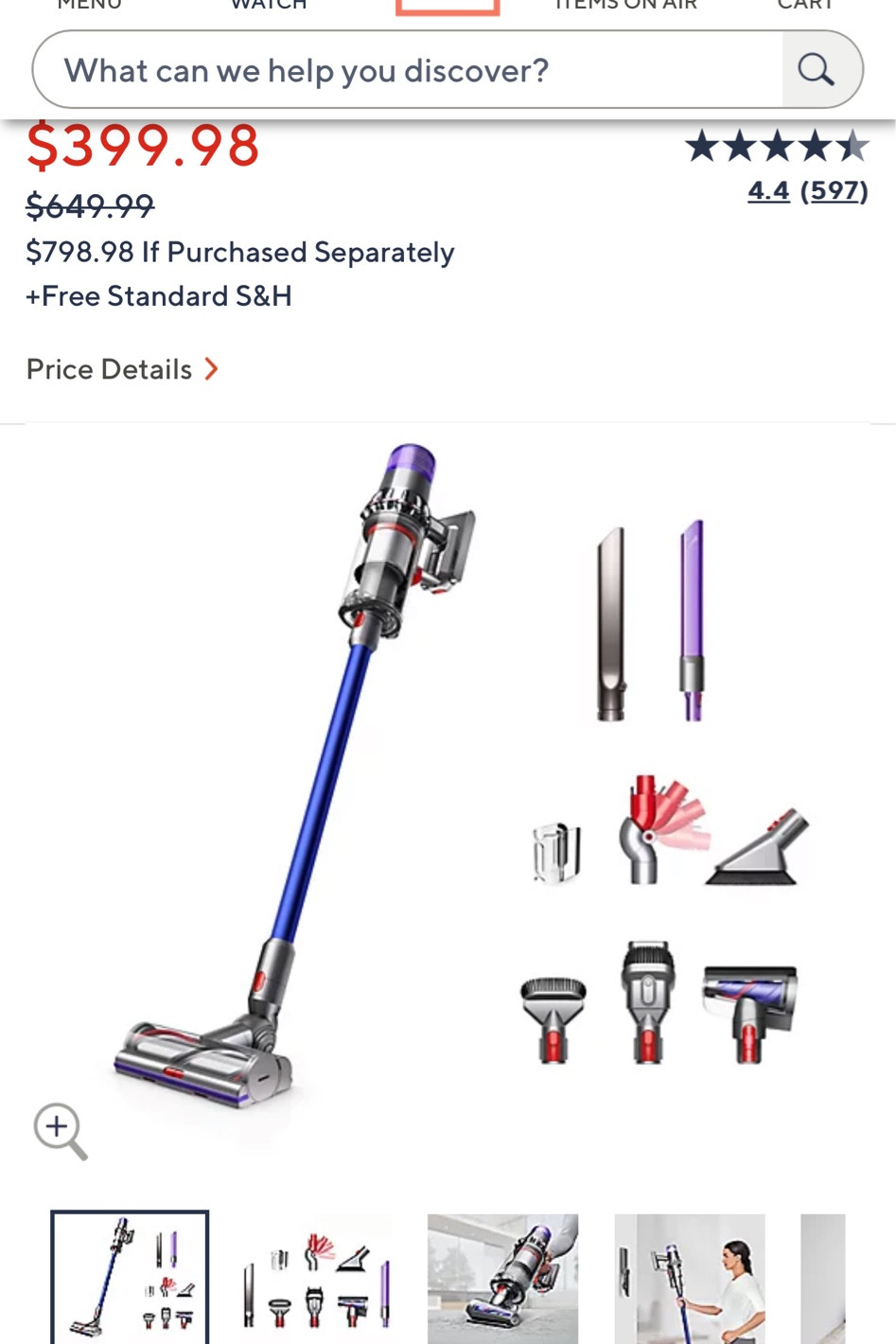Click the $798.98 If Purchased Separately text
Viewport: 896px width, 1344px height.
click(240, 252)
